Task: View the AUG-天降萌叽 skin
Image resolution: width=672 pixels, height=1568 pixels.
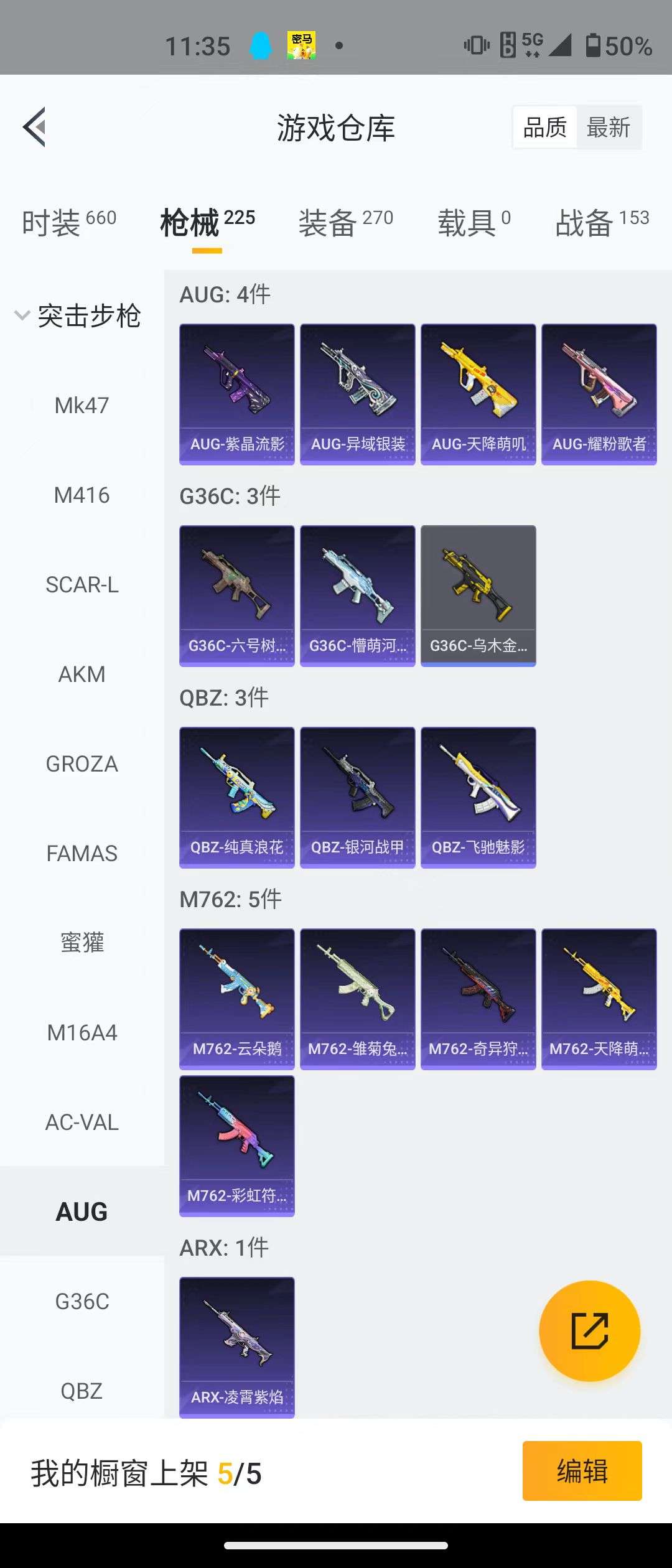Action: 478,394
